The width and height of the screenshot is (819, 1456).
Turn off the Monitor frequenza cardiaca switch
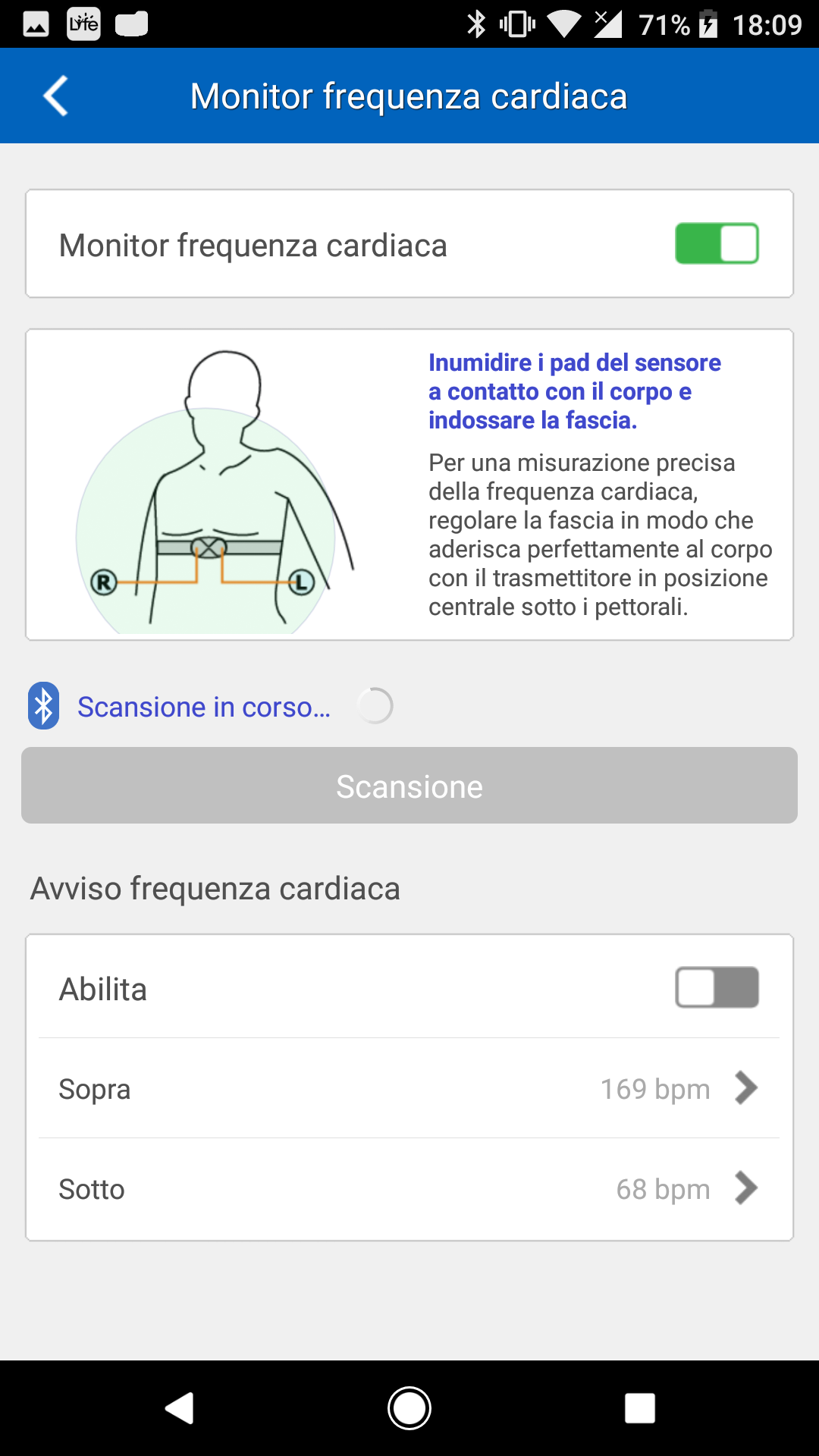tap(717, 243)
